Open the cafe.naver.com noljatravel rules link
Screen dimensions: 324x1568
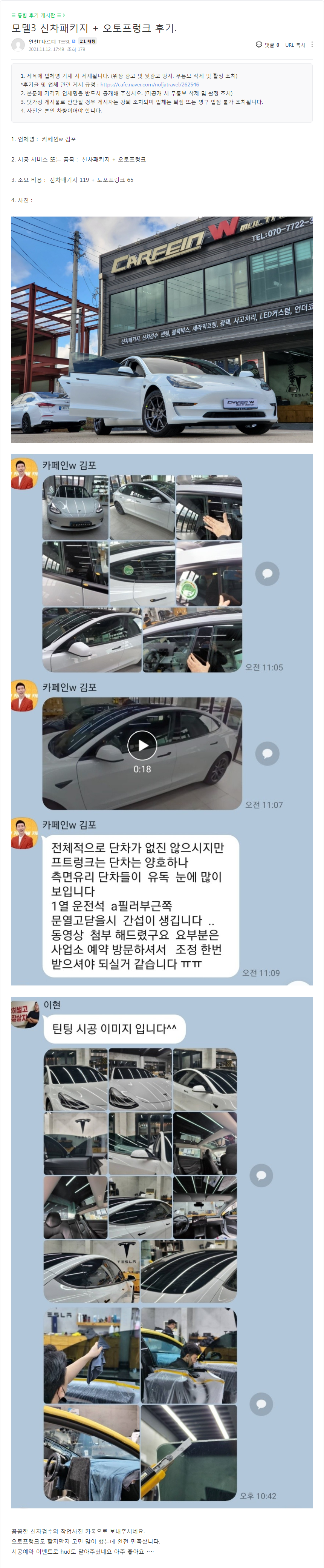tap(150, 85)
